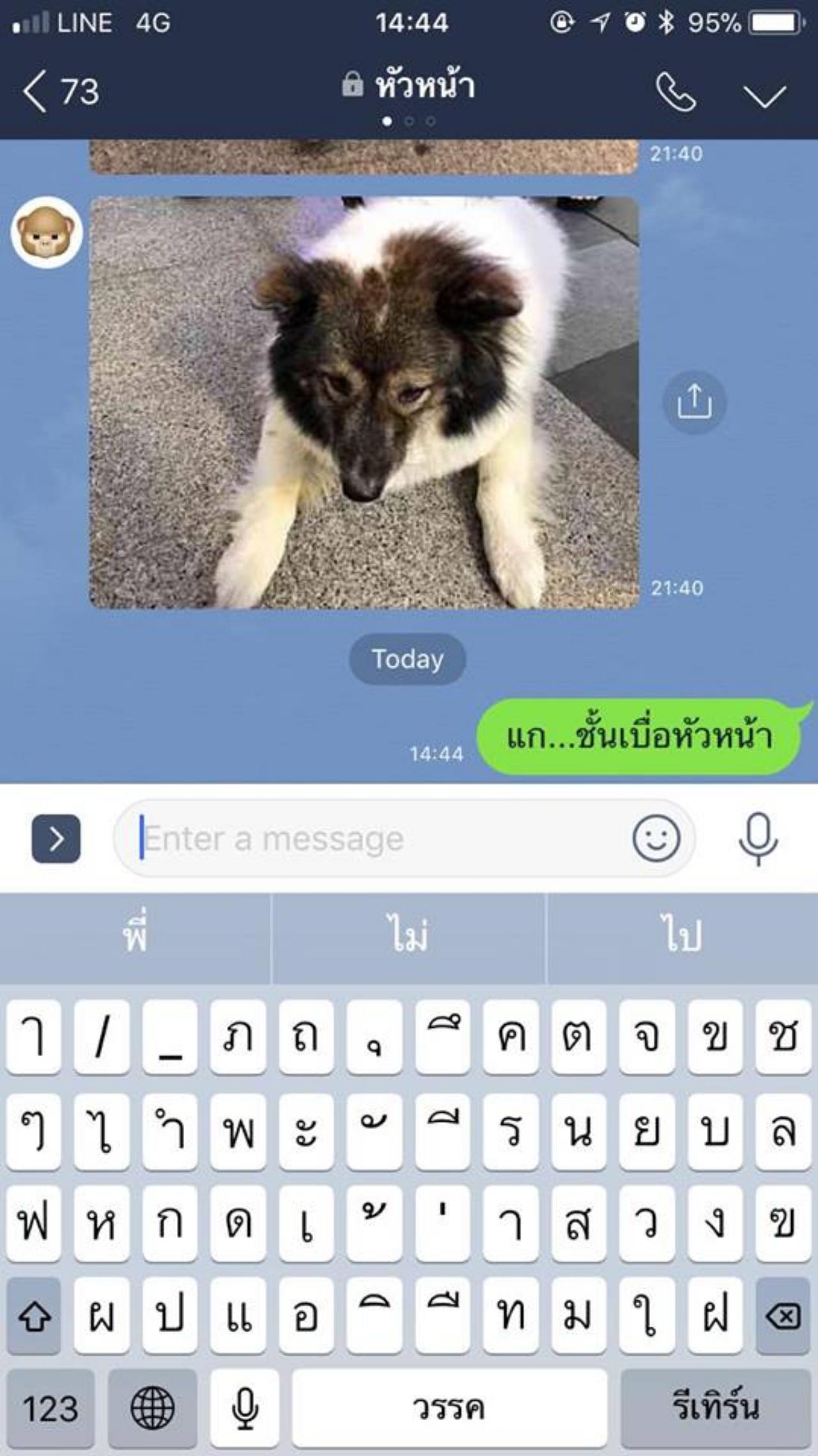Open the sticker and emoji picker

(x=656, y=838)
